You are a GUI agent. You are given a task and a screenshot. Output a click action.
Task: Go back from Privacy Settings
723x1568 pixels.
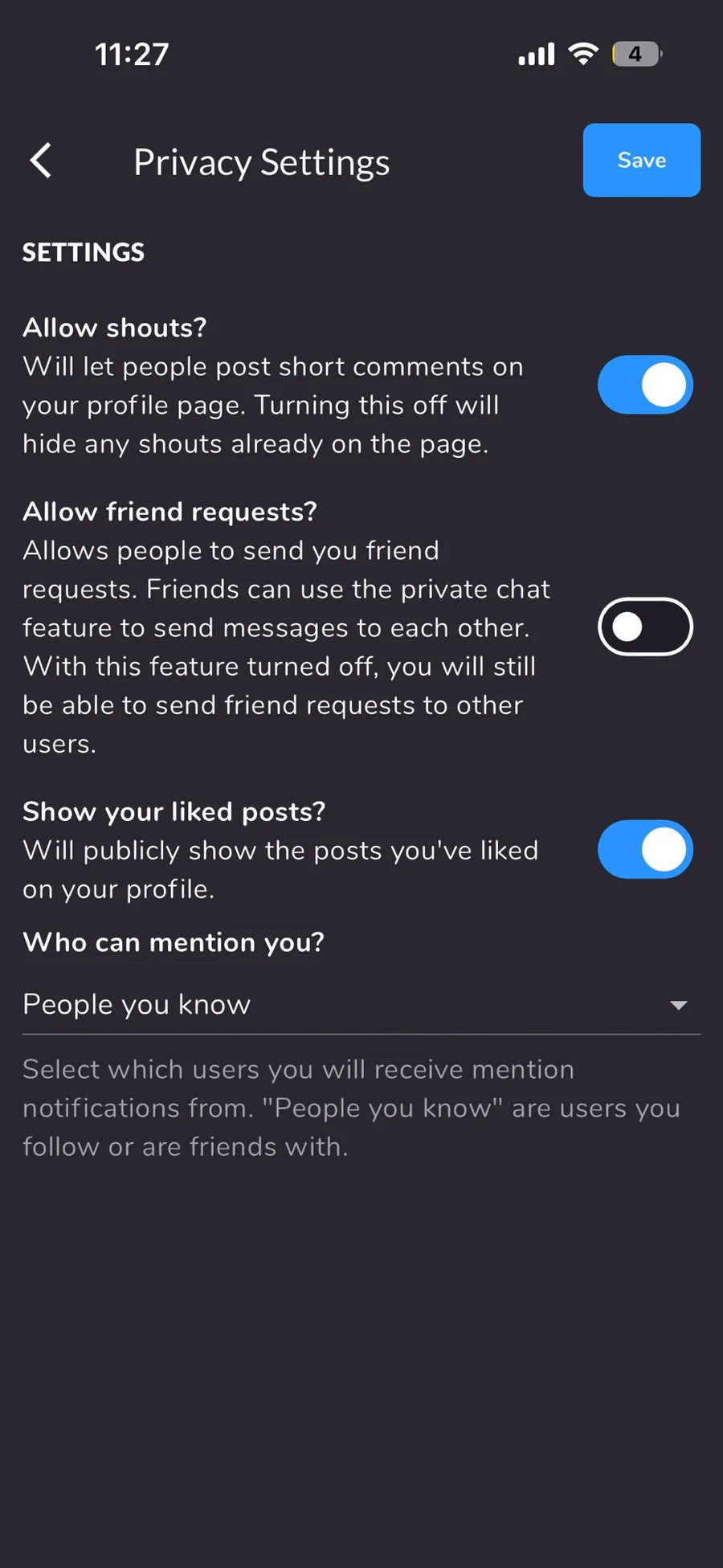(x=41, y=161)
